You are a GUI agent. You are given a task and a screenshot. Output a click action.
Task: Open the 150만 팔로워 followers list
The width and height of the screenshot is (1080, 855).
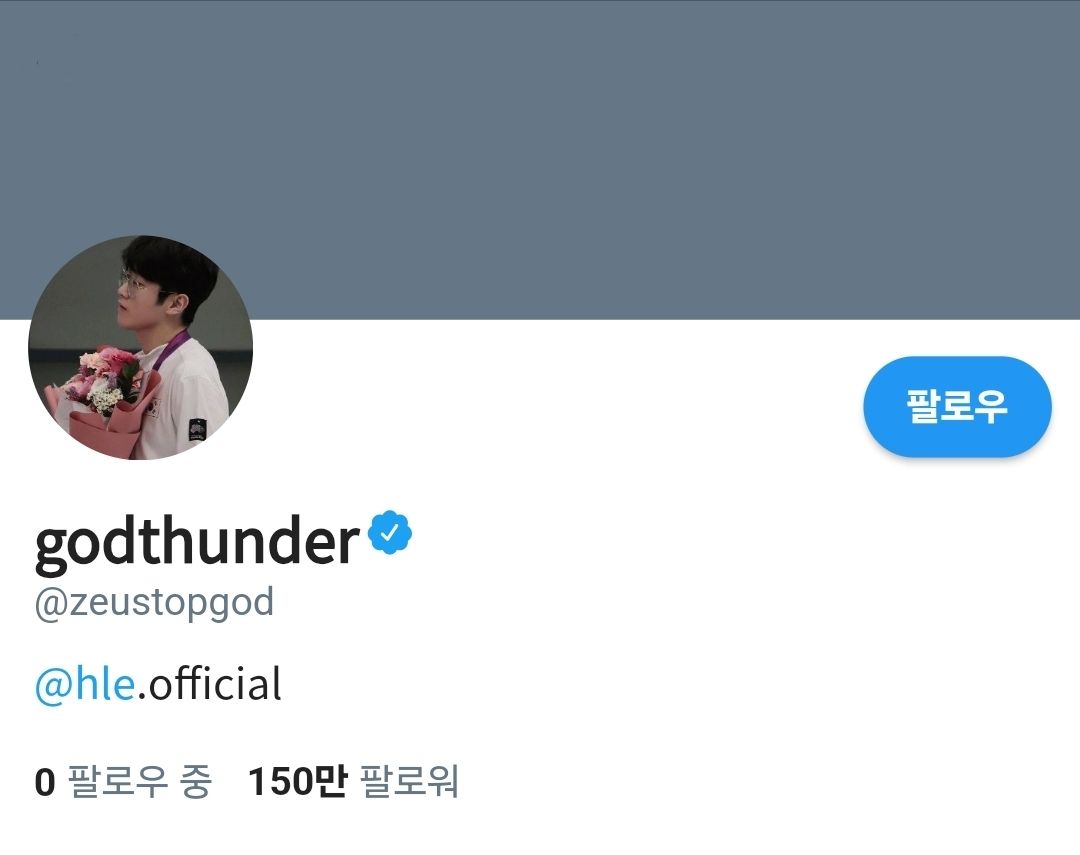point(352,782)
